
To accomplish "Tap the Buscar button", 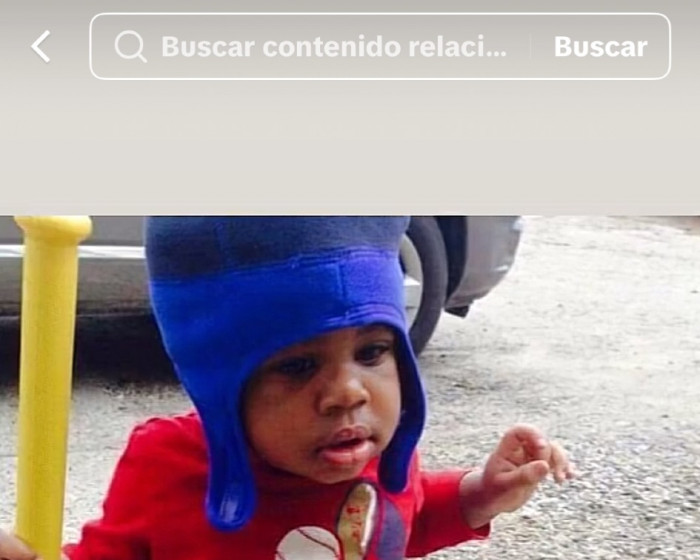I will (x=600, y=46).
